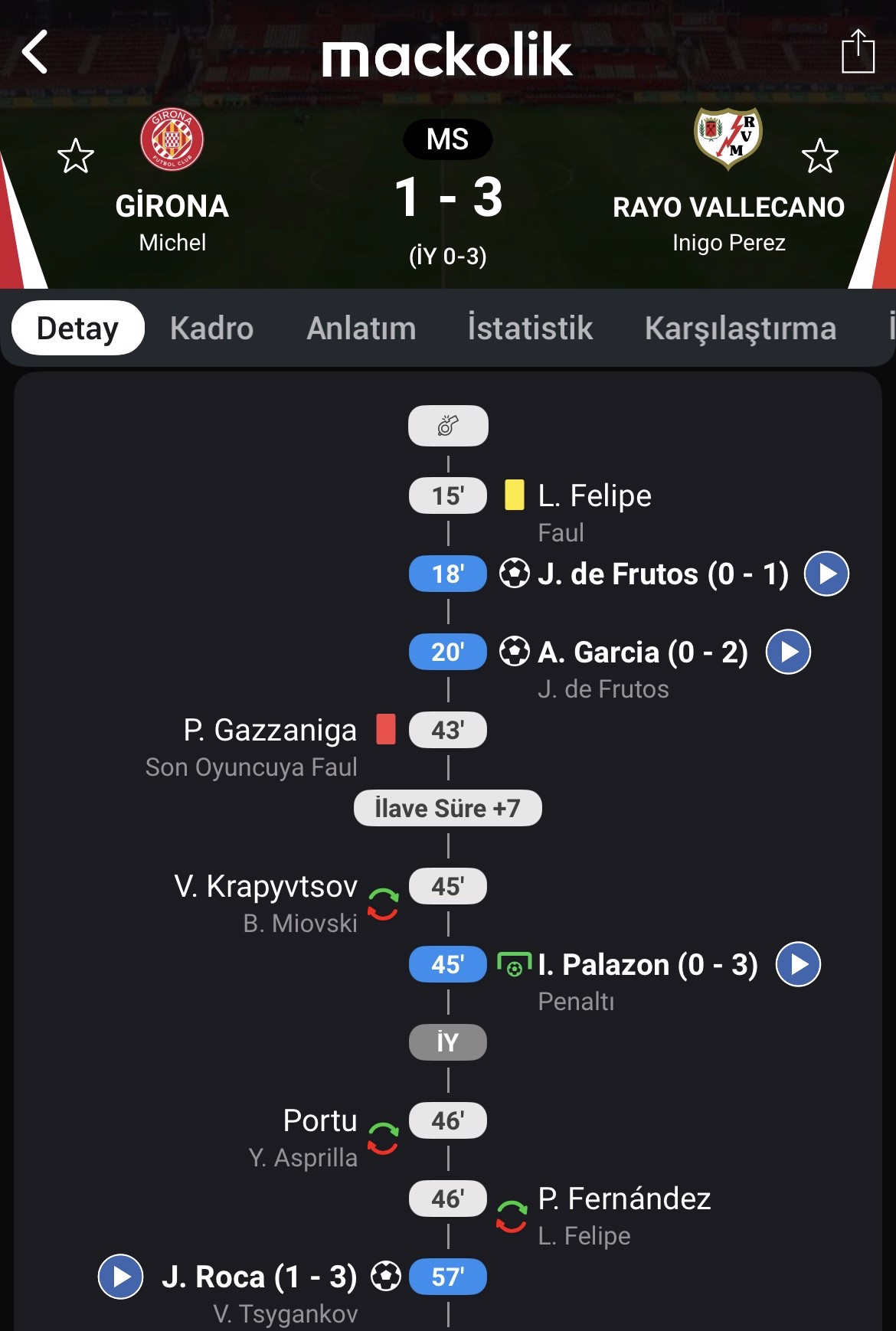Select the Detay tab
The image size is (896, 1331).
coord(78,329)
